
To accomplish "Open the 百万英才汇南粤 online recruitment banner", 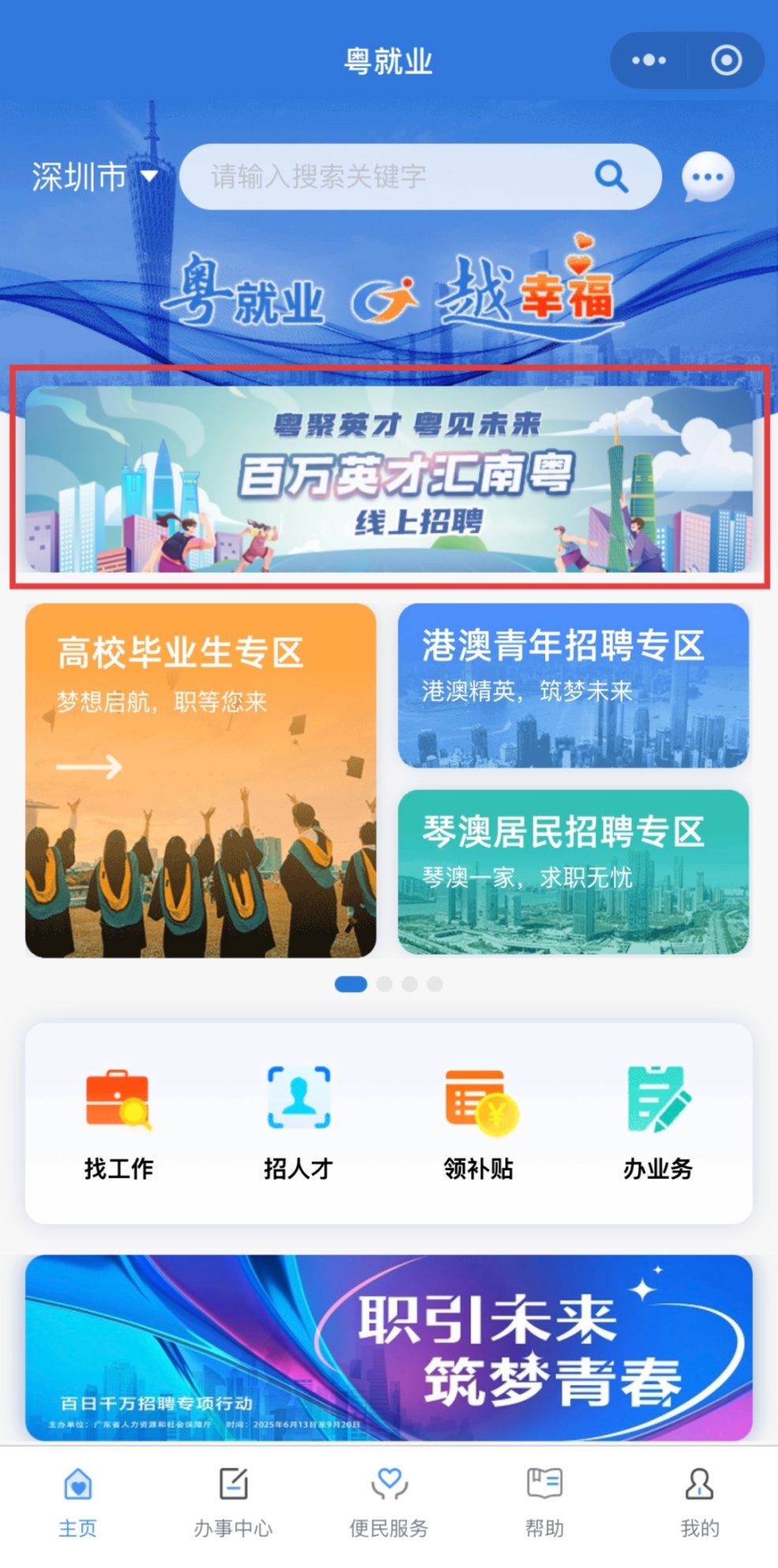I will (389, 478).
